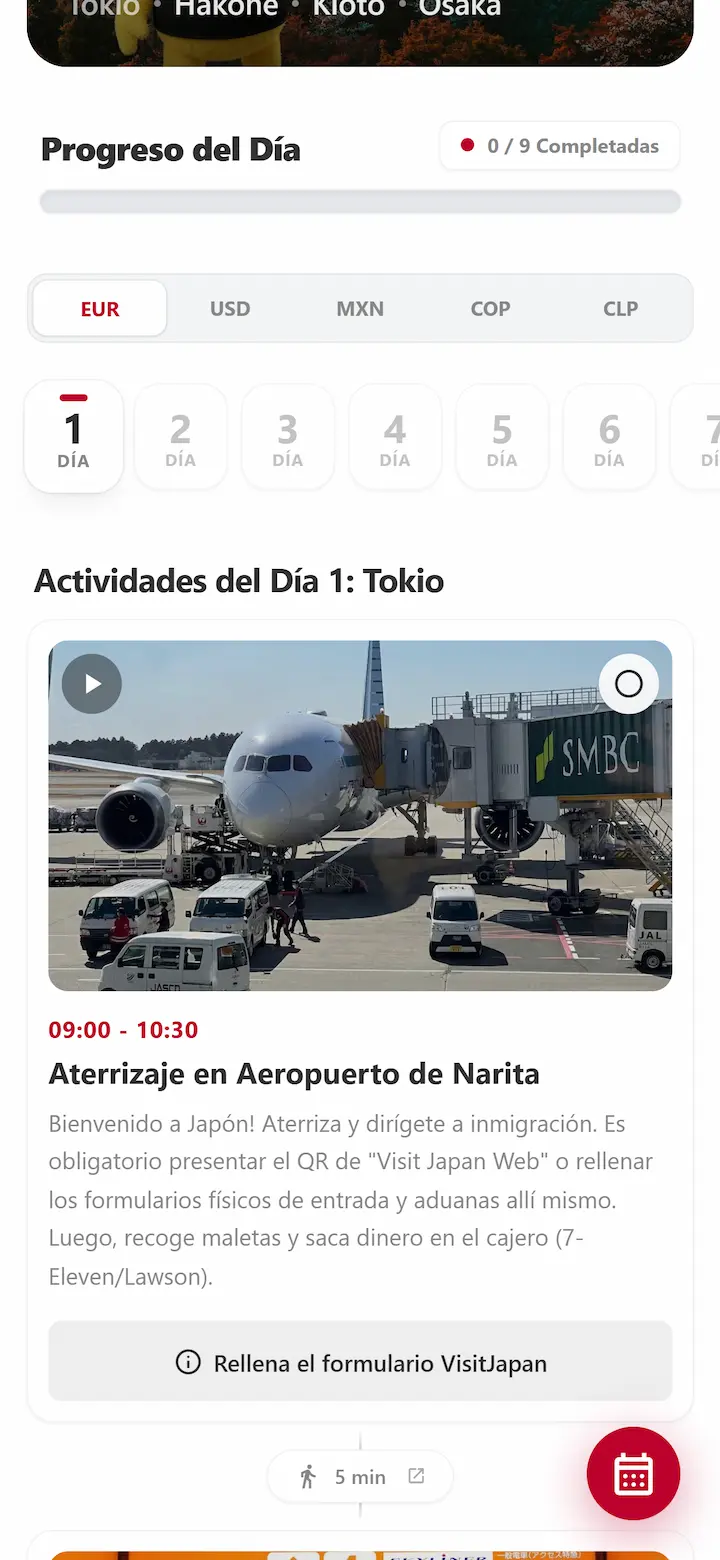Toggle CLP as the active currency
Screen dimensions: 720x1560
click(620, 308)
